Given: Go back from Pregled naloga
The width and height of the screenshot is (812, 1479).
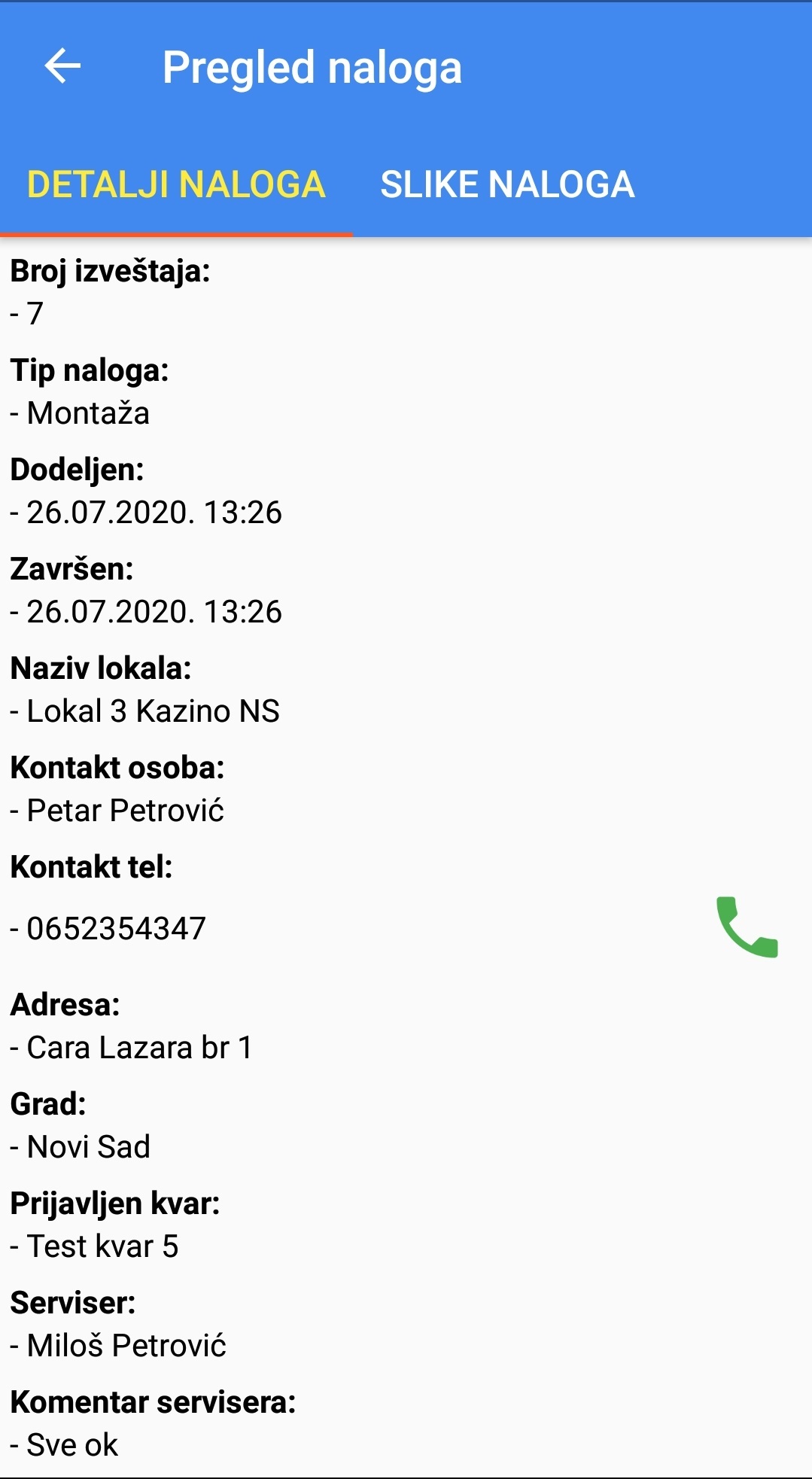Looking at the screenshot, I should (x=62, y=66).
